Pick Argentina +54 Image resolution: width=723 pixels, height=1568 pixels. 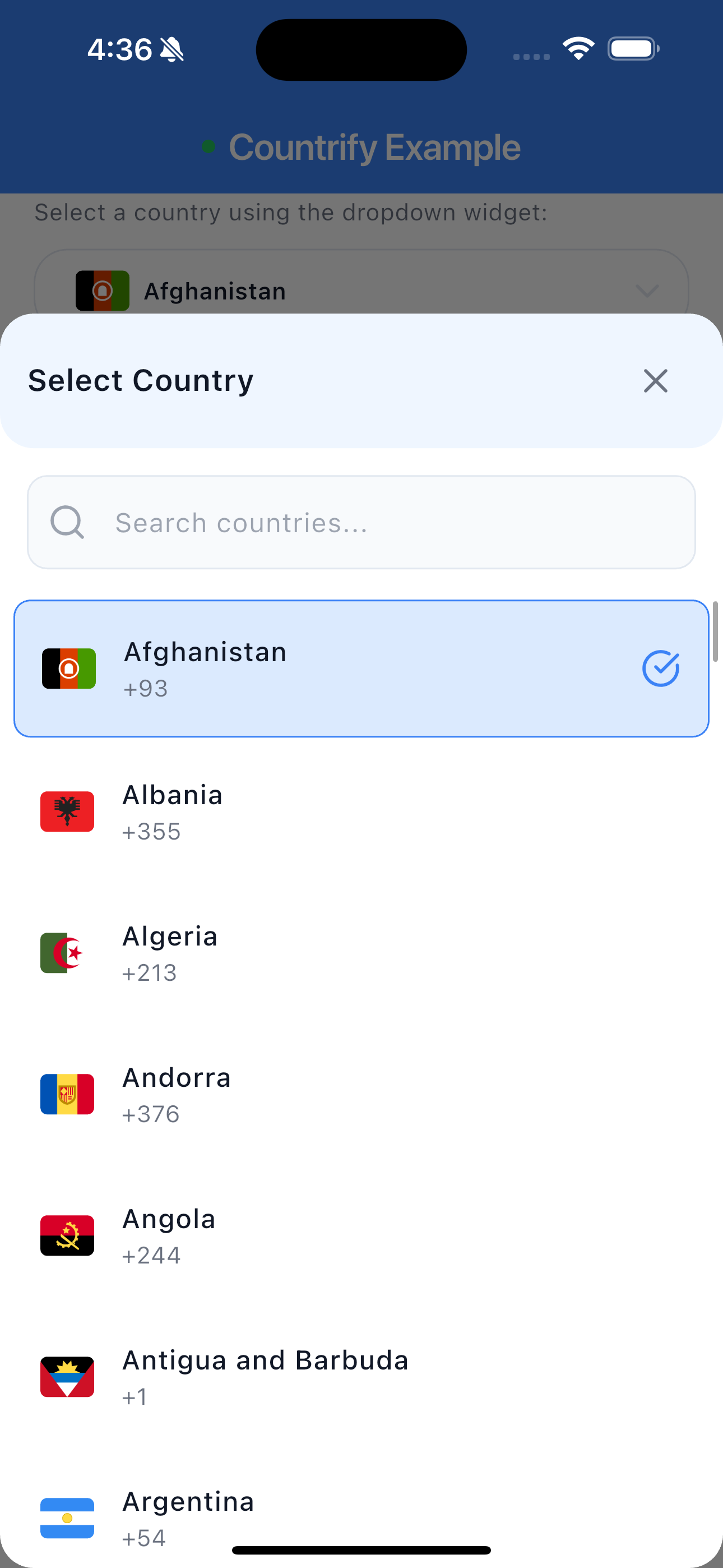coord(361,1516)
